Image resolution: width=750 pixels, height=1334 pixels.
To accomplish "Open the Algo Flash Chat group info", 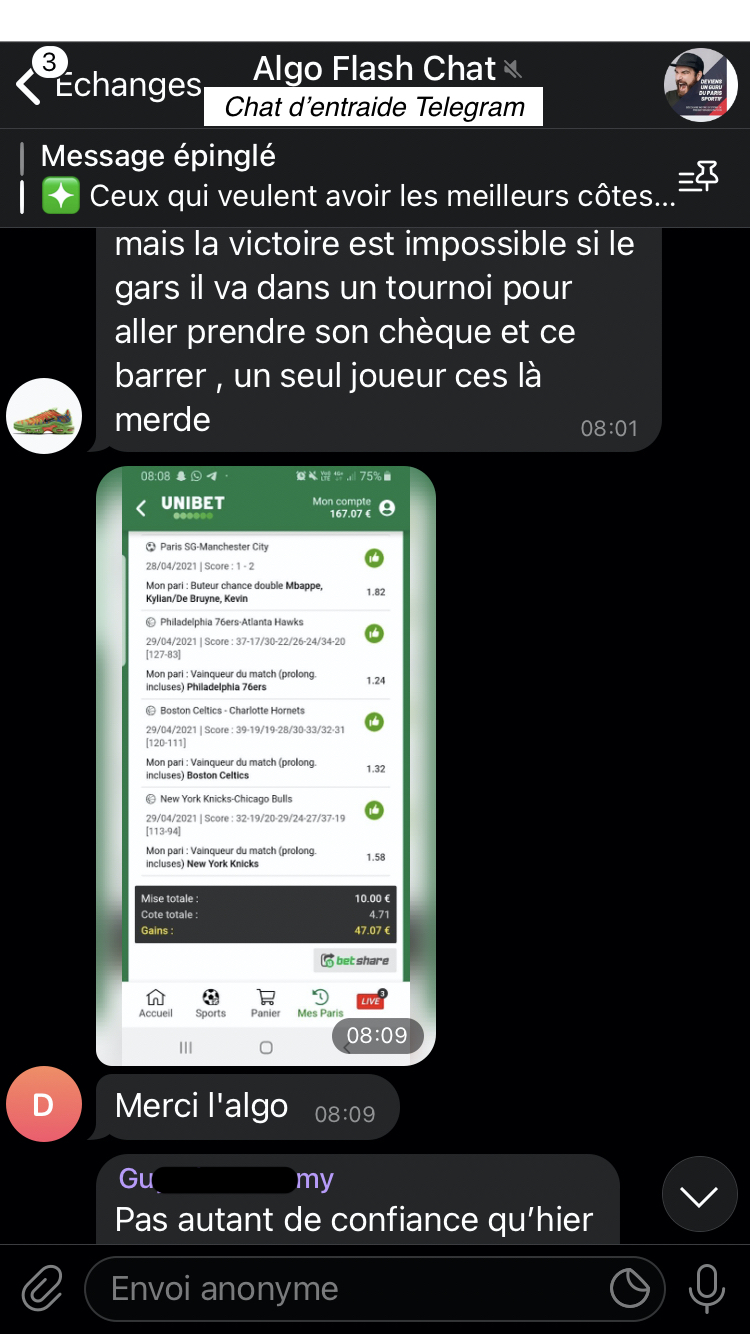I will [x=375, y=70].
